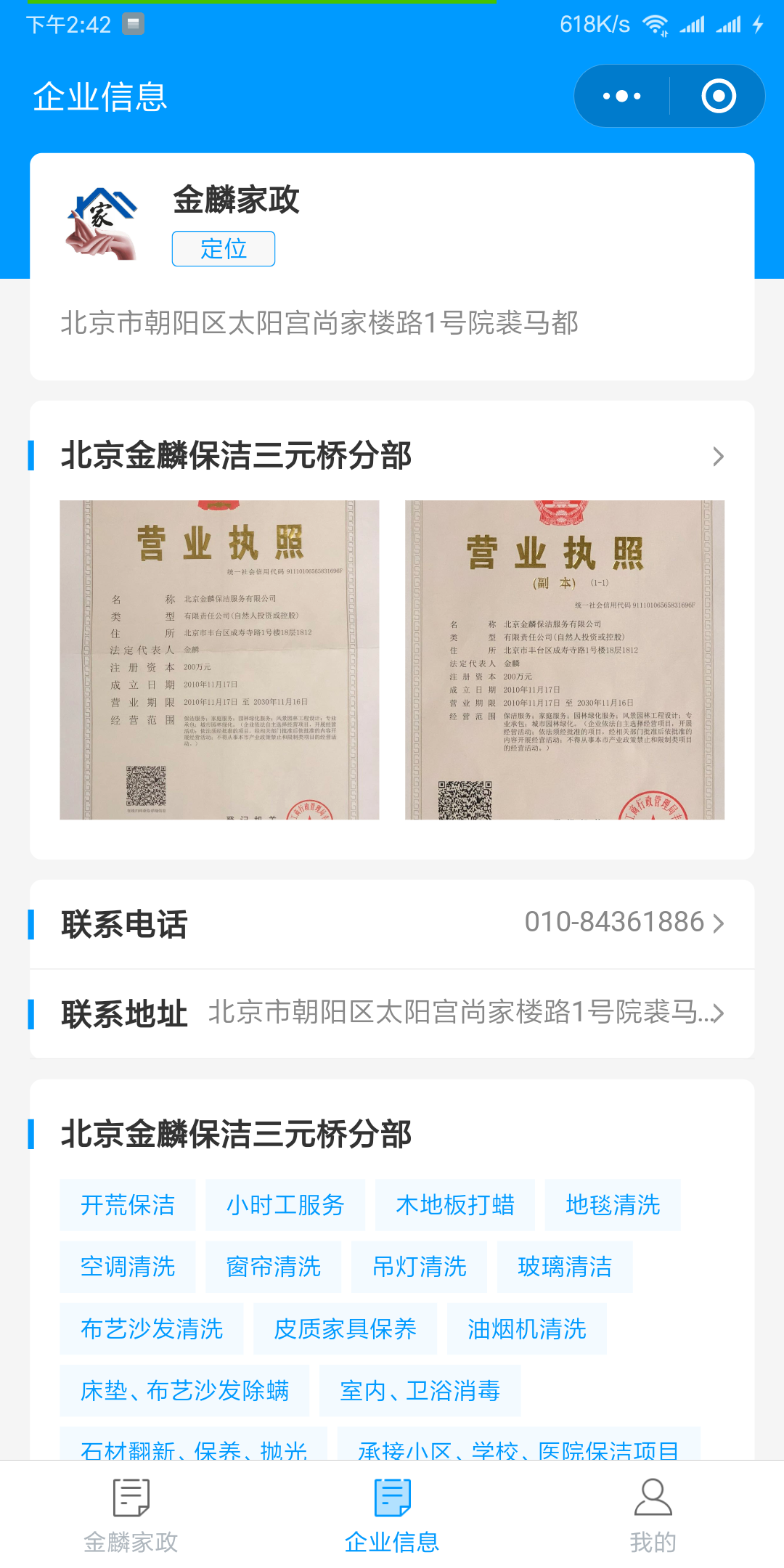Call the contact phone 010-84361886
The height and width of the screenshot is (1568, 784).
pyautogui.click(x=623, y=923)
